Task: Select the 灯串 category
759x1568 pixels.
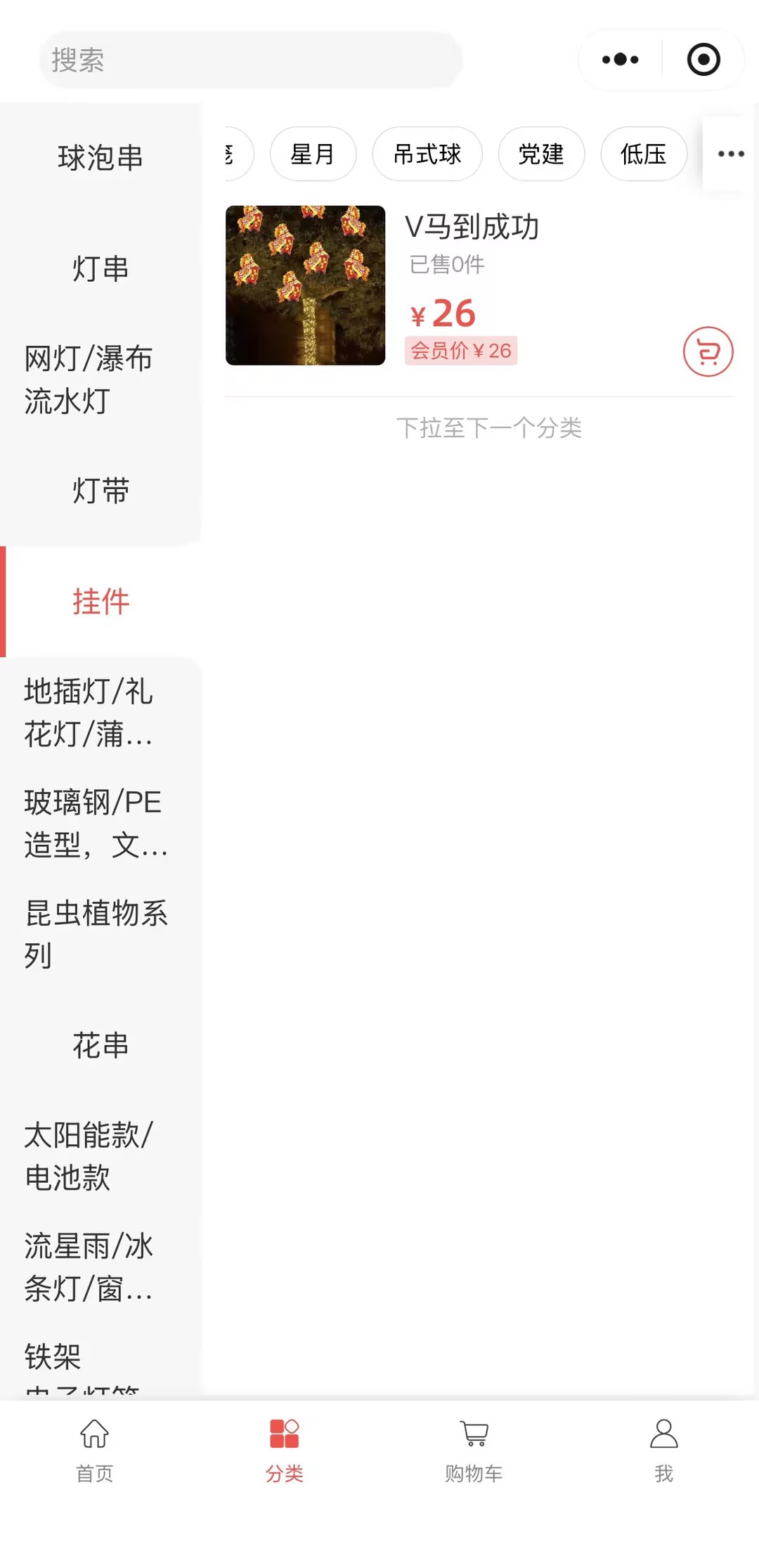Action: [100, 268]
